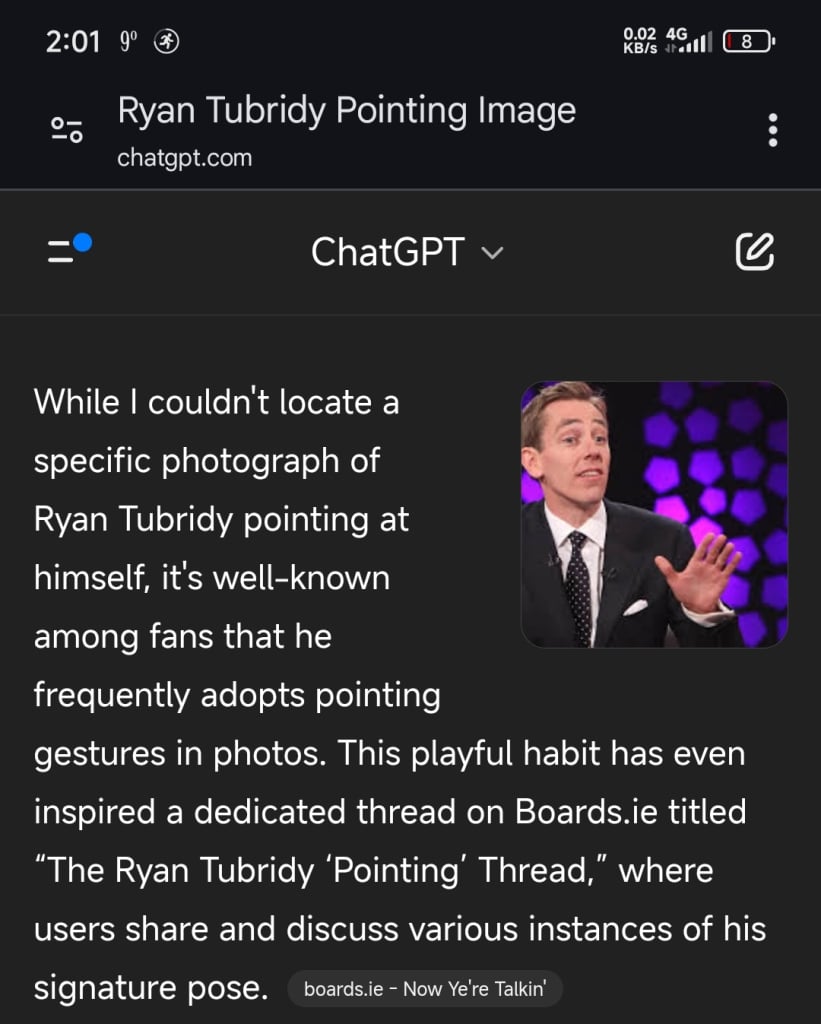
Task: Open the browser site settings icon
Action: tap(67, 130)
